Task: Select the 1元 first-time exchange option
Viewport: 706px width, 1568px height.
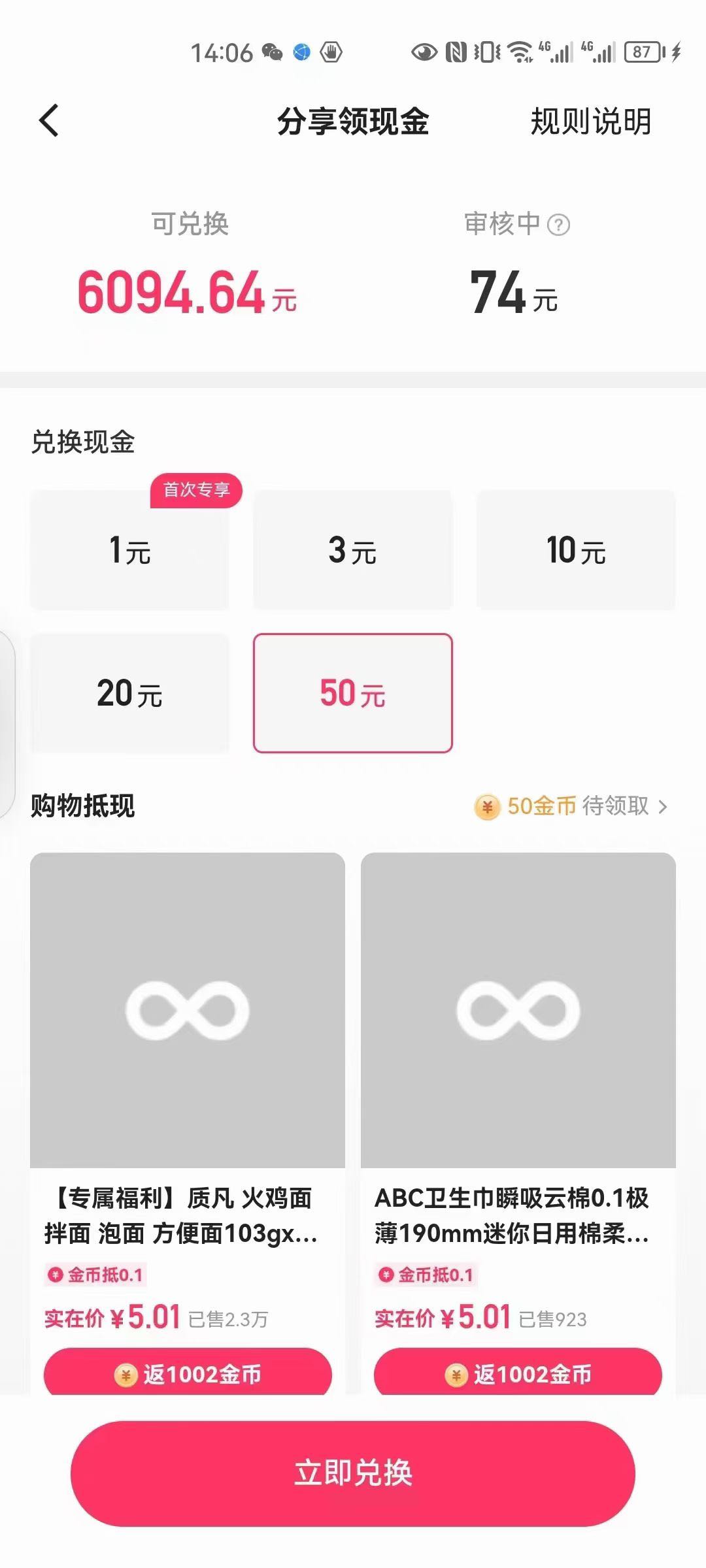Action: [x=129, y=550]
